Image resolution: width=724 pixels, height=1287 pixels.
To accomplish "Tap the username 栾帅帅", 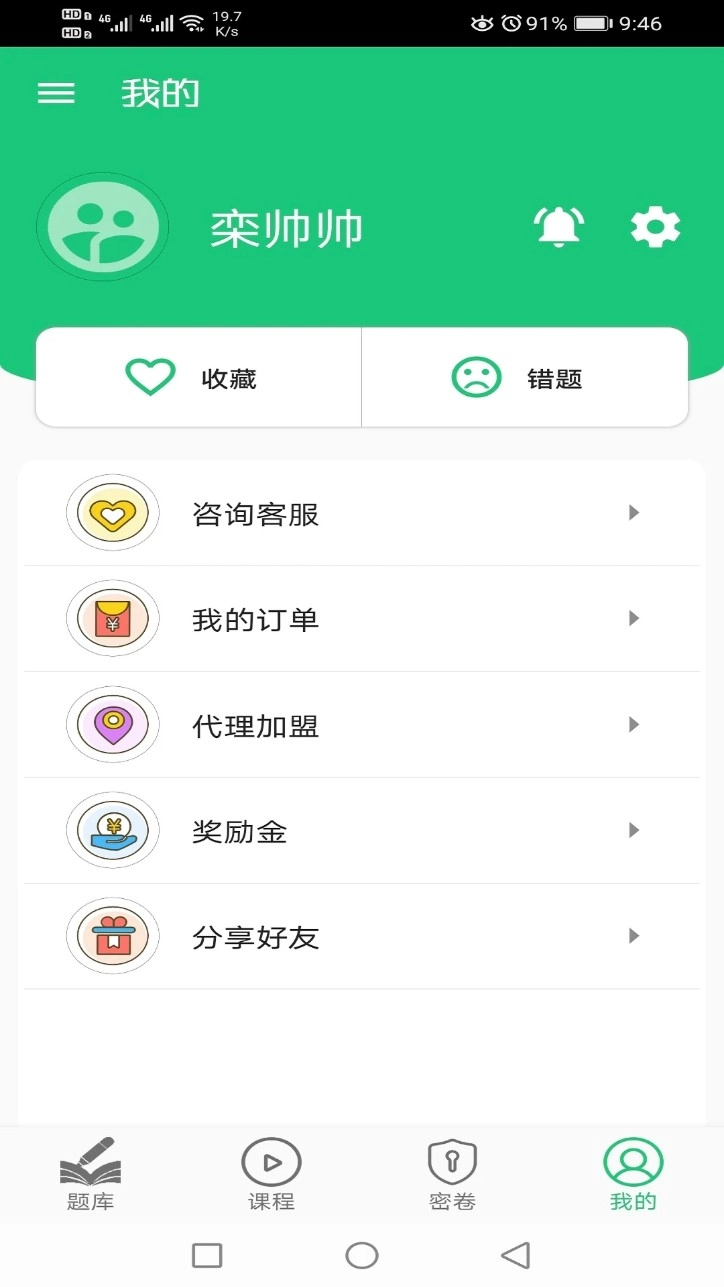I will coord(287,226).
